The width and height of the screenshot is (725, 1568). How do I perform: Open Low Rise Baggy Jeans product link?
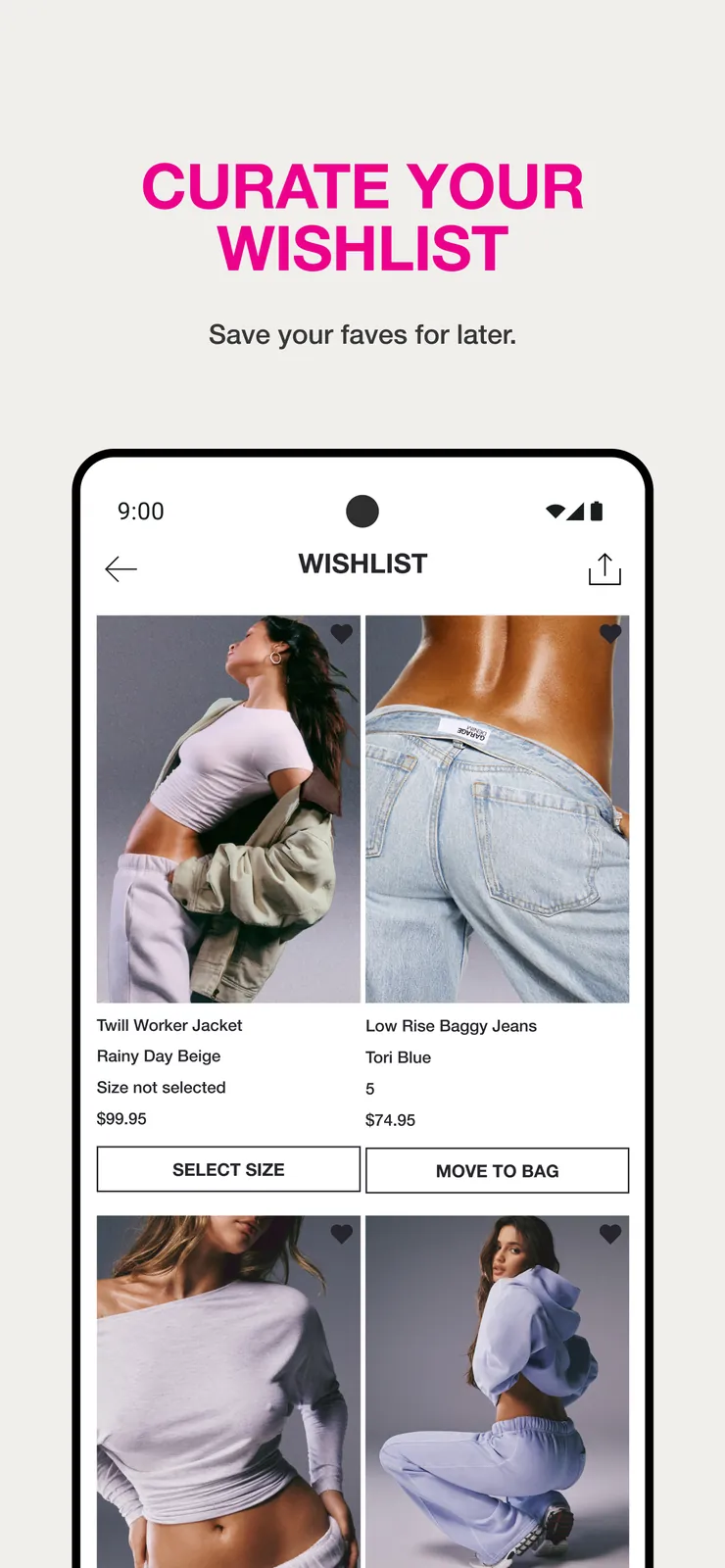coord(451,1025)
